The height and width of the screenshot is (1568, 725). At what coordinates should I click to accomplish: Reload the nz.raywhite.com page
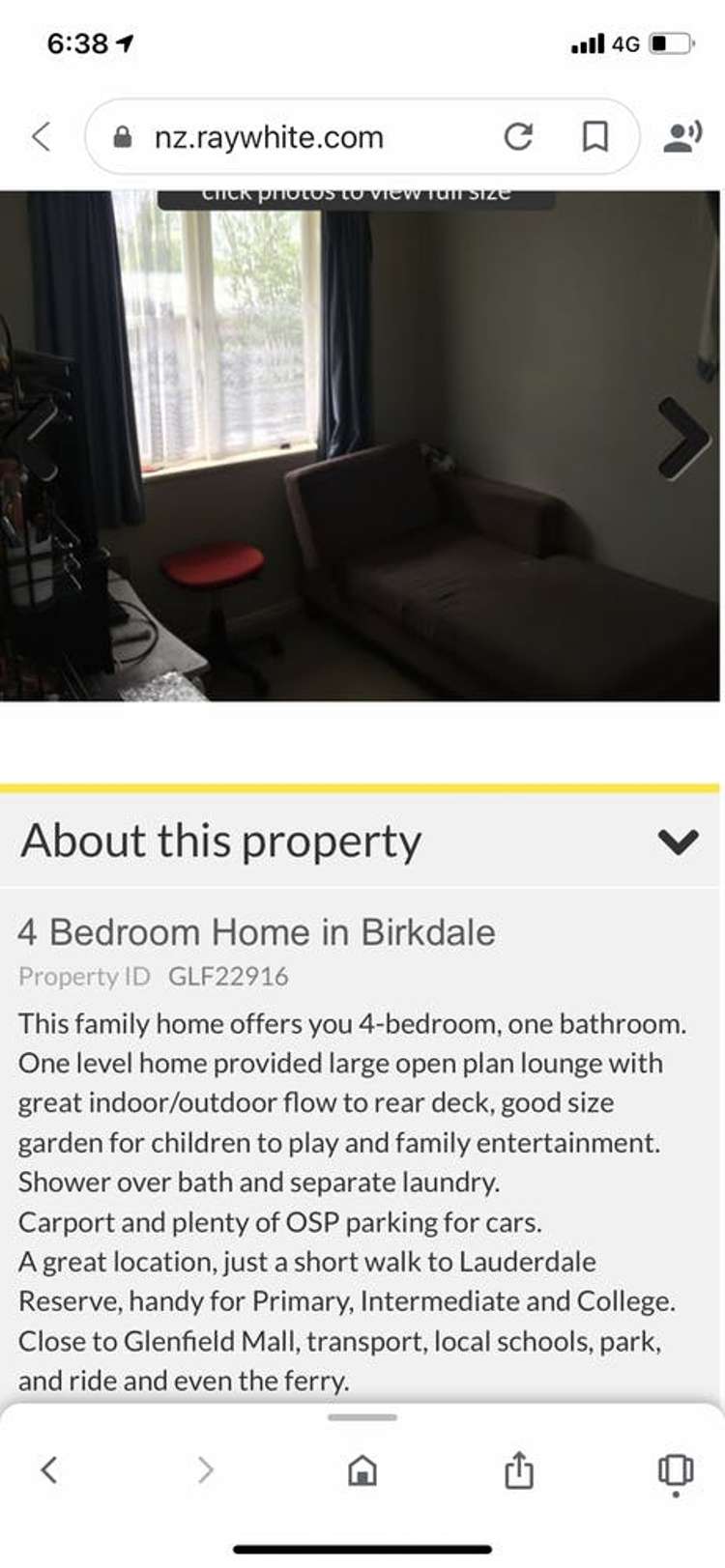521,136
